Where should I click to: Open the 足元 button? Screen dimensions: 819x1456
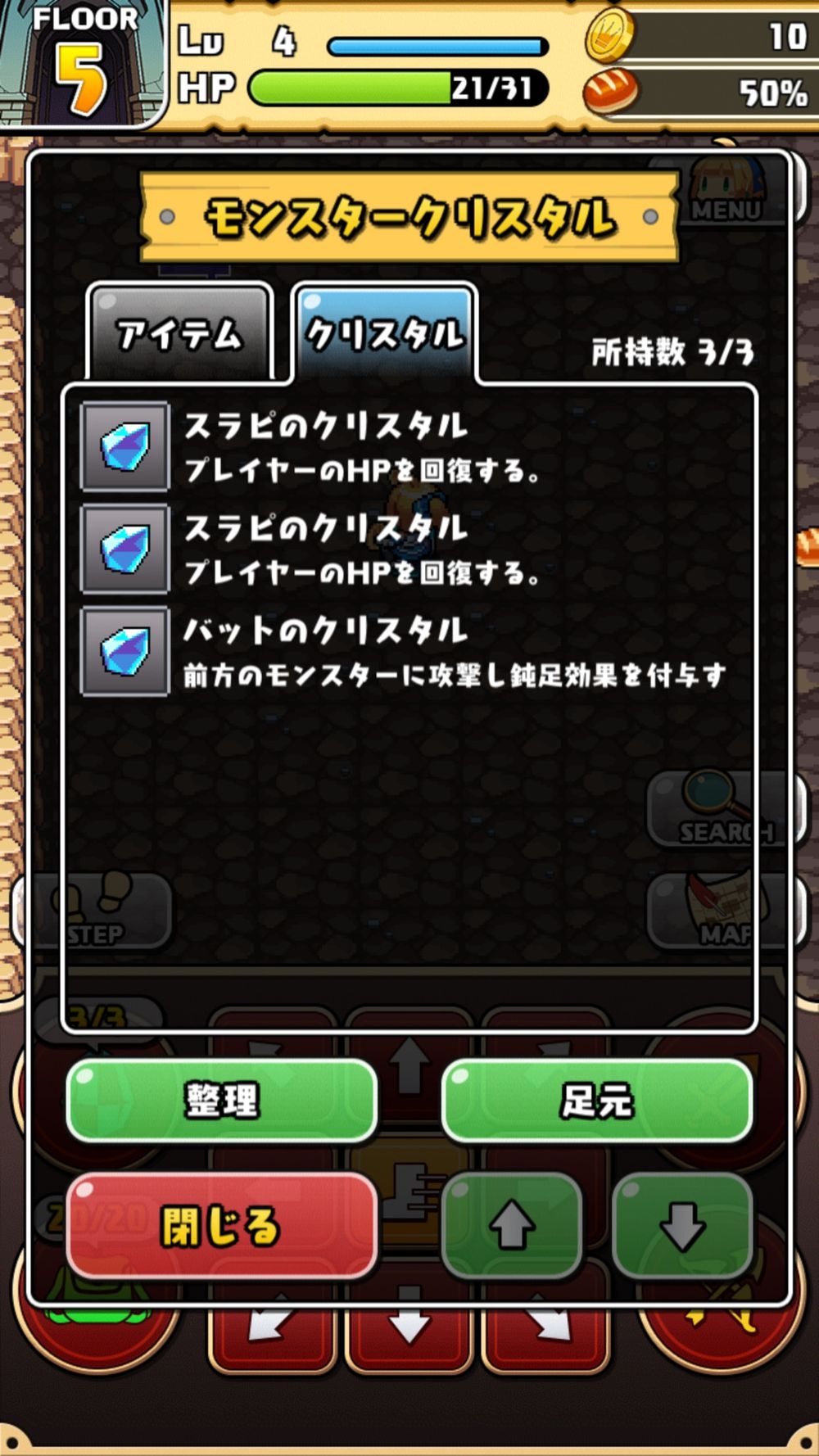point(596,1100)
